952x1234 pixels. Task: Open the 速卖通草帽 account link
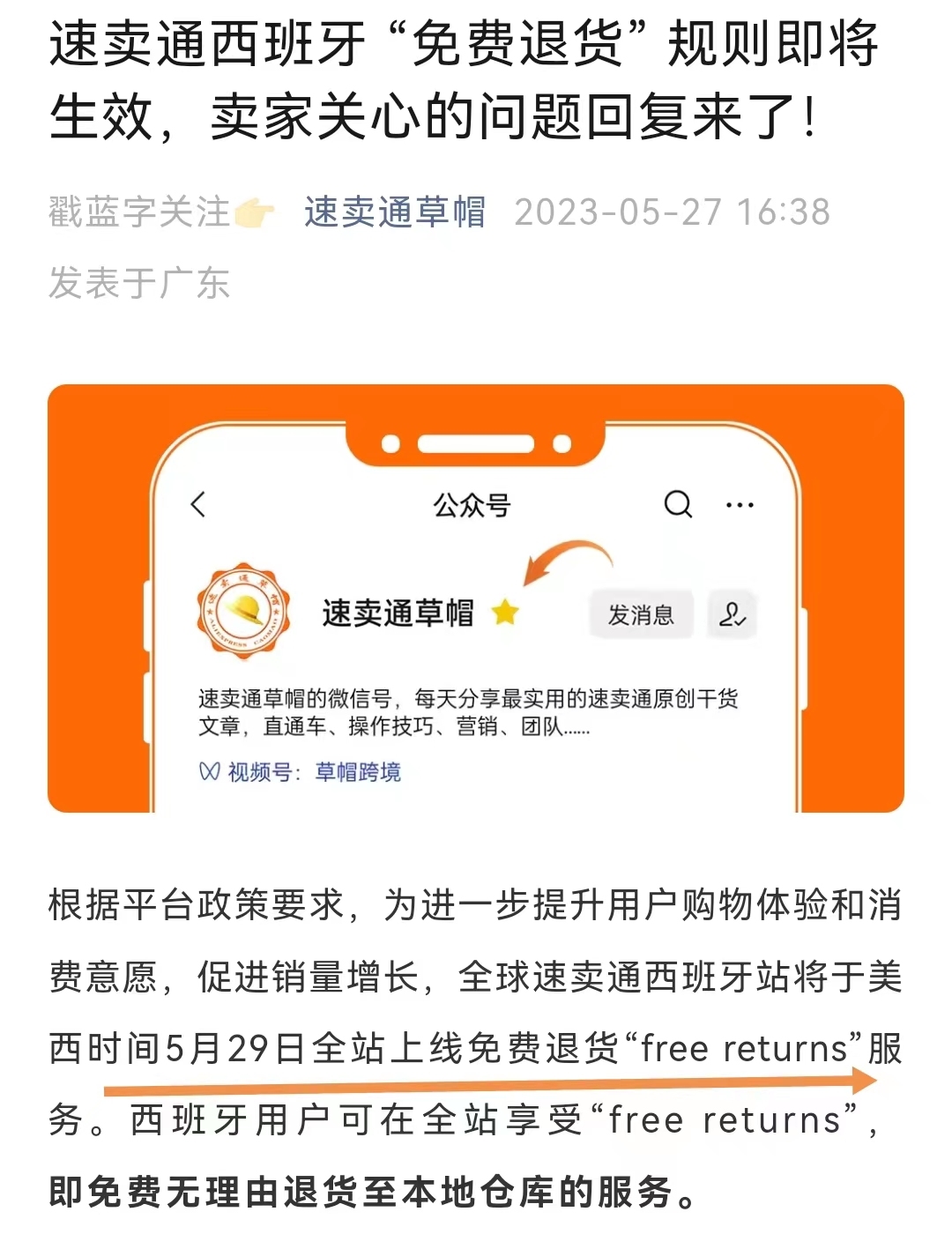(394, 212)
